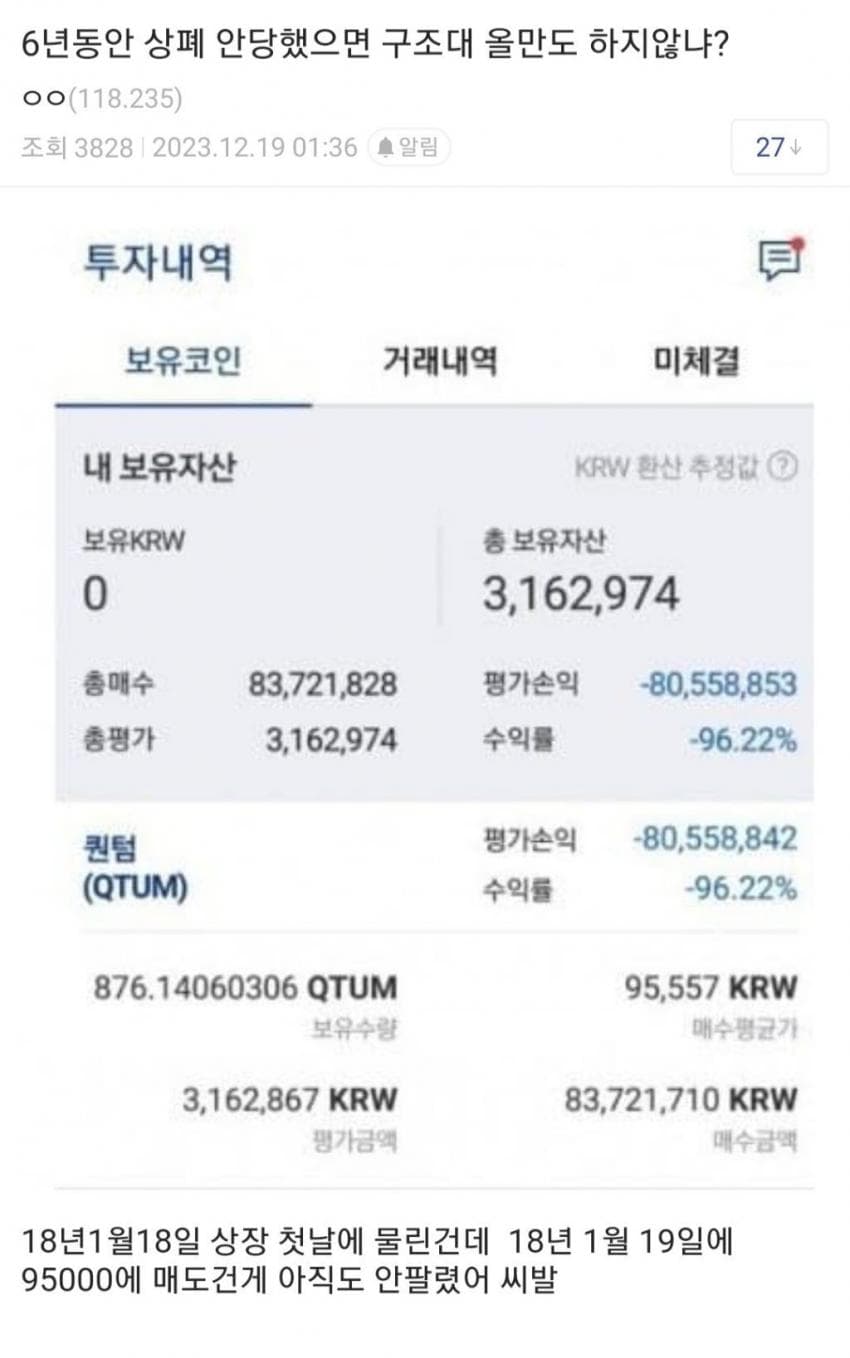Enable the 알림 notification for this post
Screen dimensions: 850x1358
click(409, 147)
